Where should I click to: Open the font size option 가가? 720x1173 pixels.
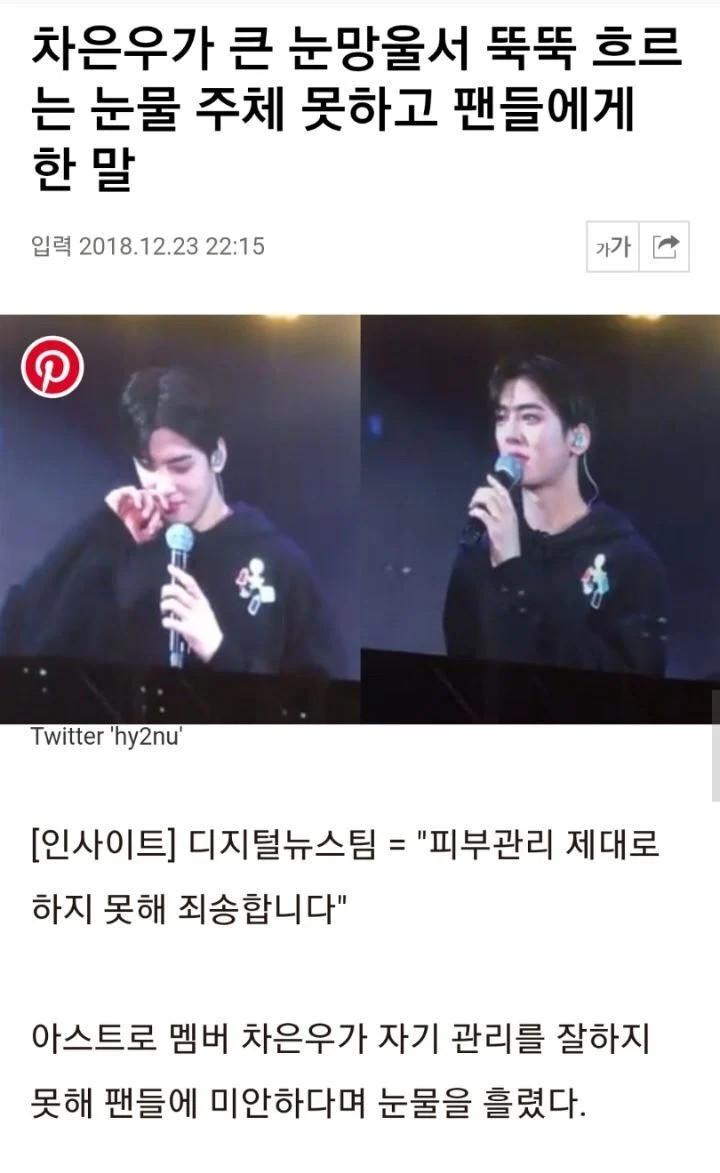coord(613,246)
